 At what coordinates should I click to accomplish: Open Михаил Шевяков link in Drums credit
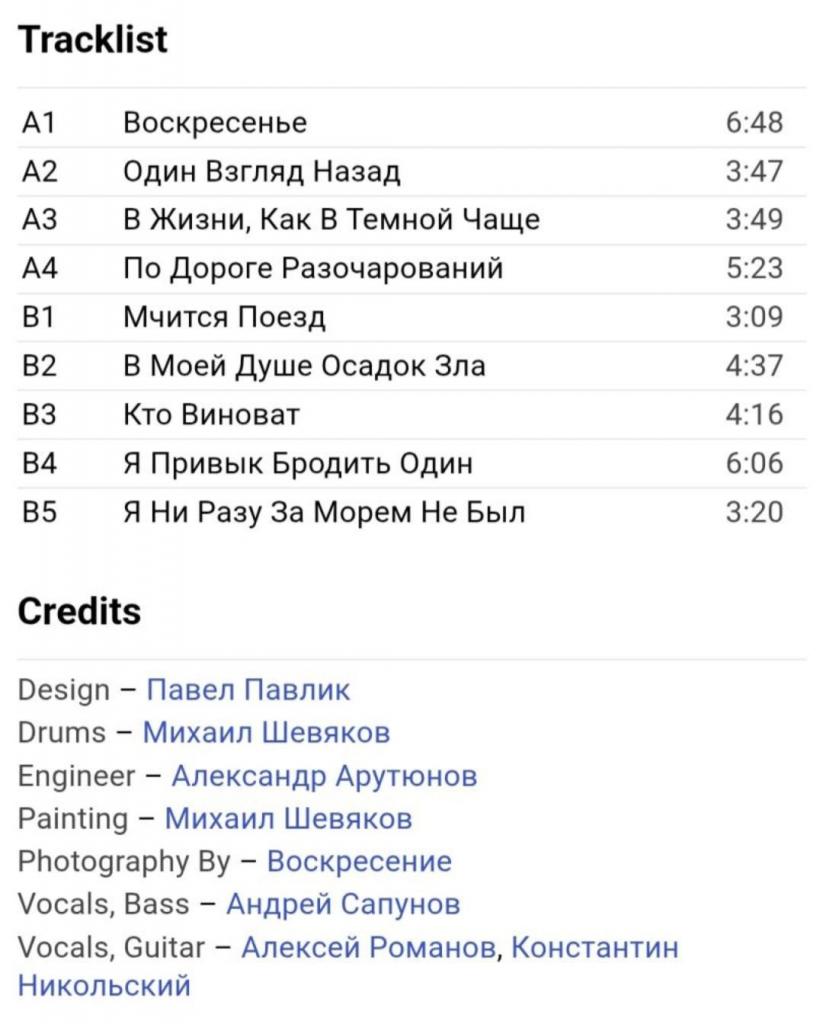[x=266, y=733]
